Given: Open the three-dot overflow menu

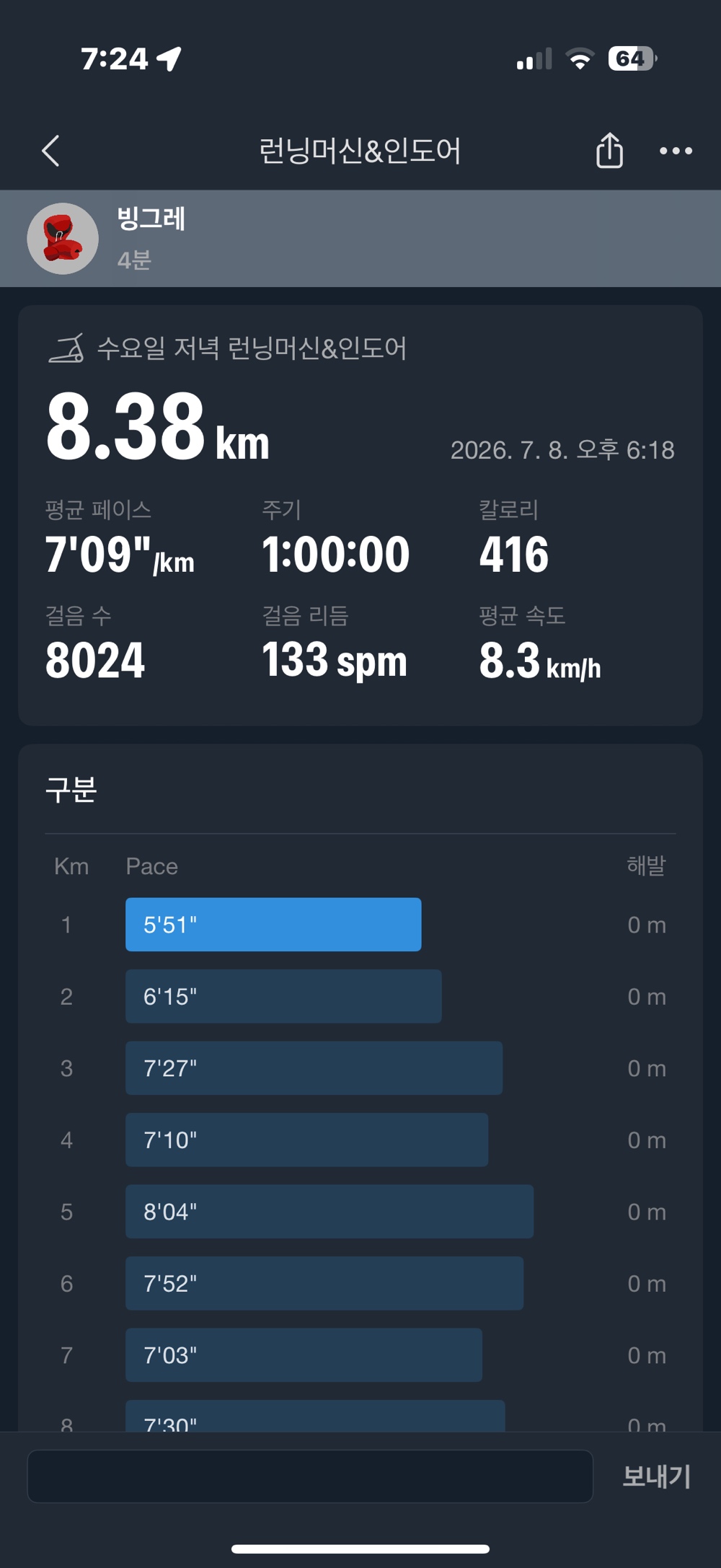Looking at the screenshot, I should click(x=676, y=151).
